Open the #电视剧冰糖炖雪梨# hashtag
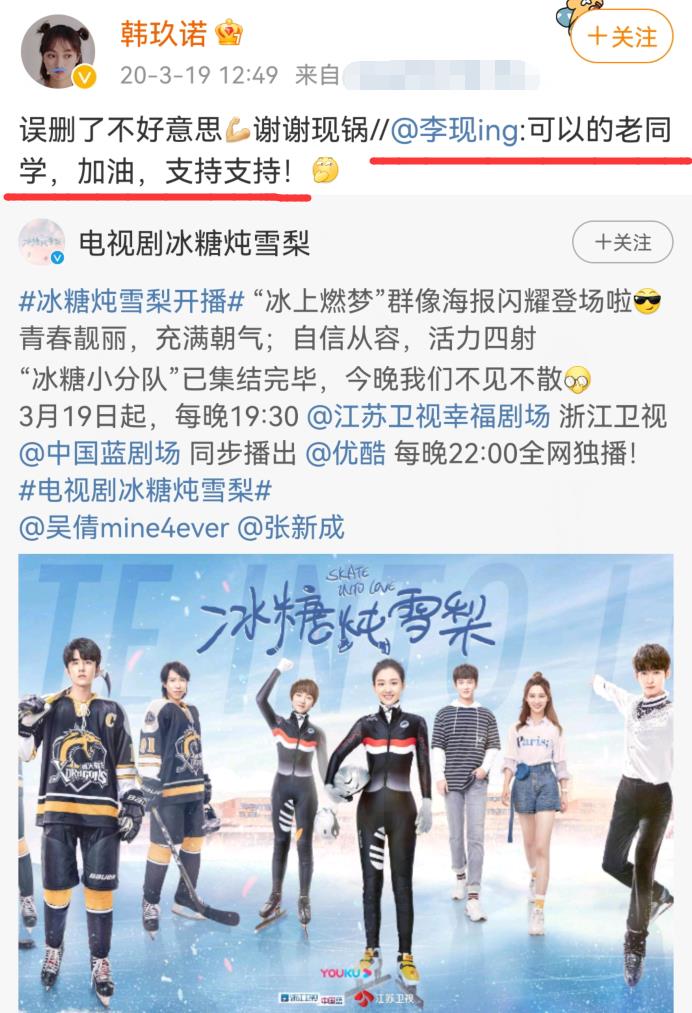Viewport: 692px width, 1013px height. [x=145, y=490]
